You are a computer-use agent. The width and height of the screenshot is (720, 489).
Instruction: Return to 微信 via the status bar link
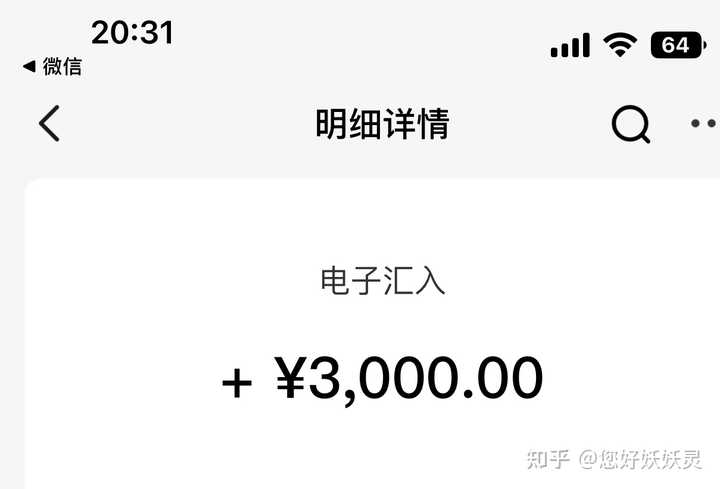coord(53,67)
